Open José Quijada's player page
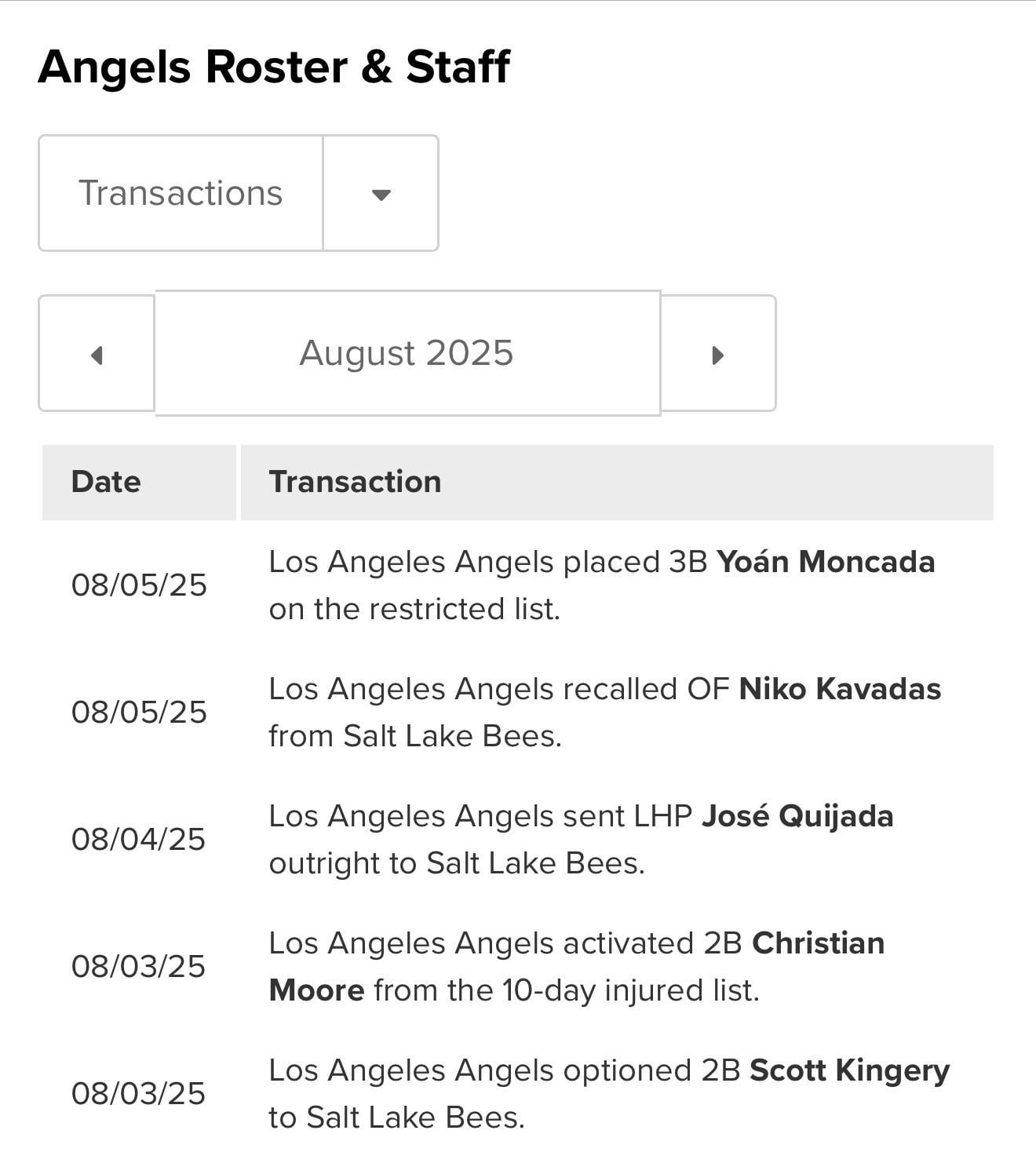The width and height of the screenshot is (1036, 1163). (x=797, y=816)
